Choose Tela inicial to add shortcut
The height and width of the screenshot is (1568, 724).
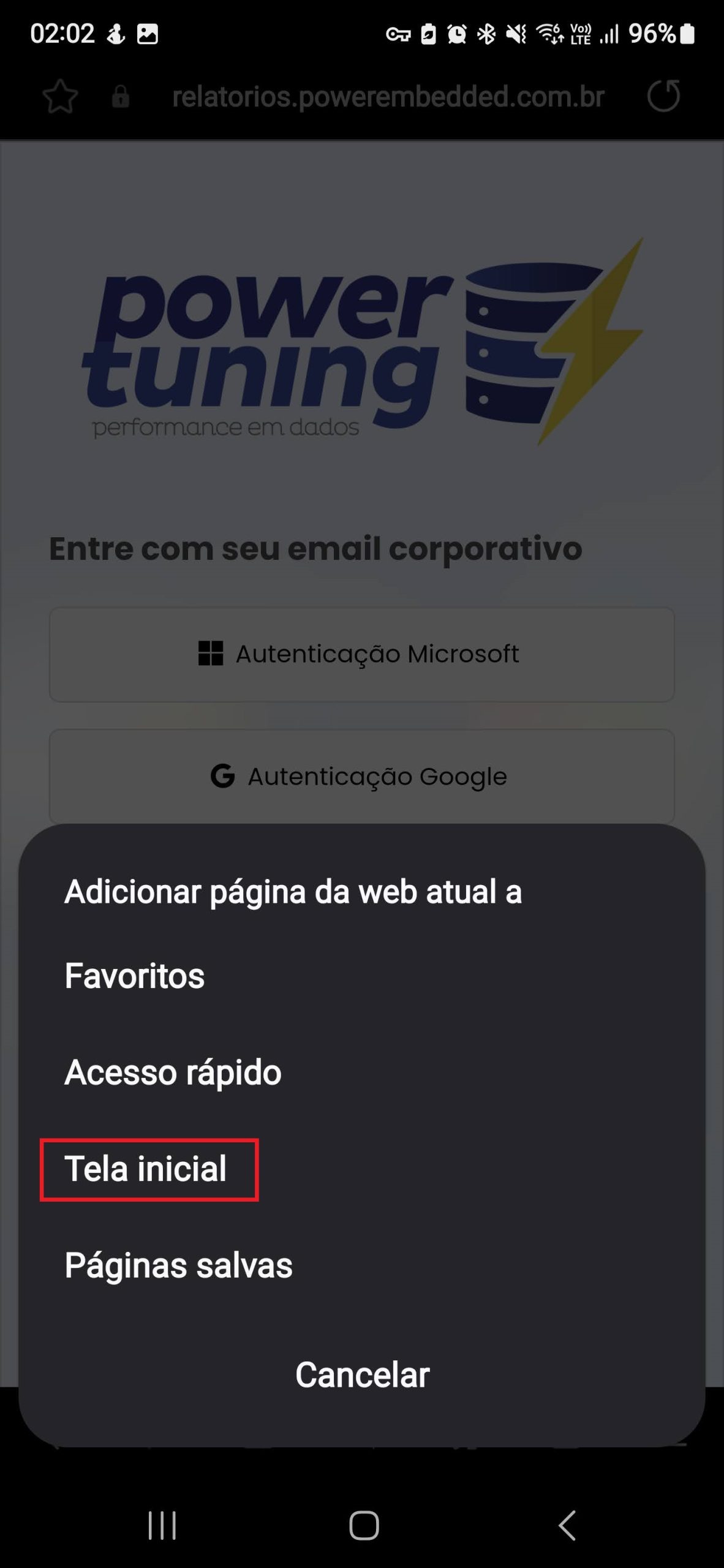[146, 1168]
